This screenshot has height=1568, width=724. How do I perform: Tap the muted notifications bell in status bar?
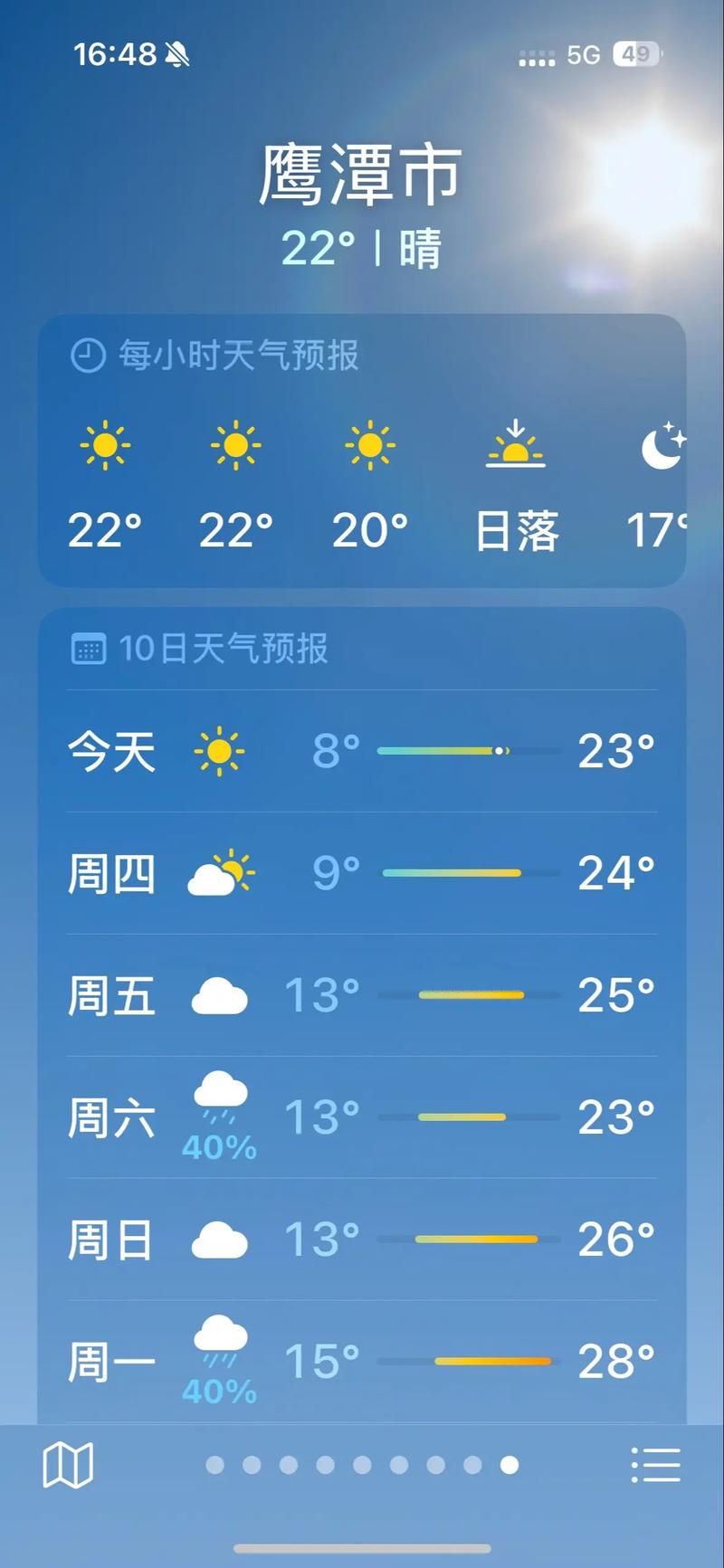pyautogui.click(x=177, y=56)
